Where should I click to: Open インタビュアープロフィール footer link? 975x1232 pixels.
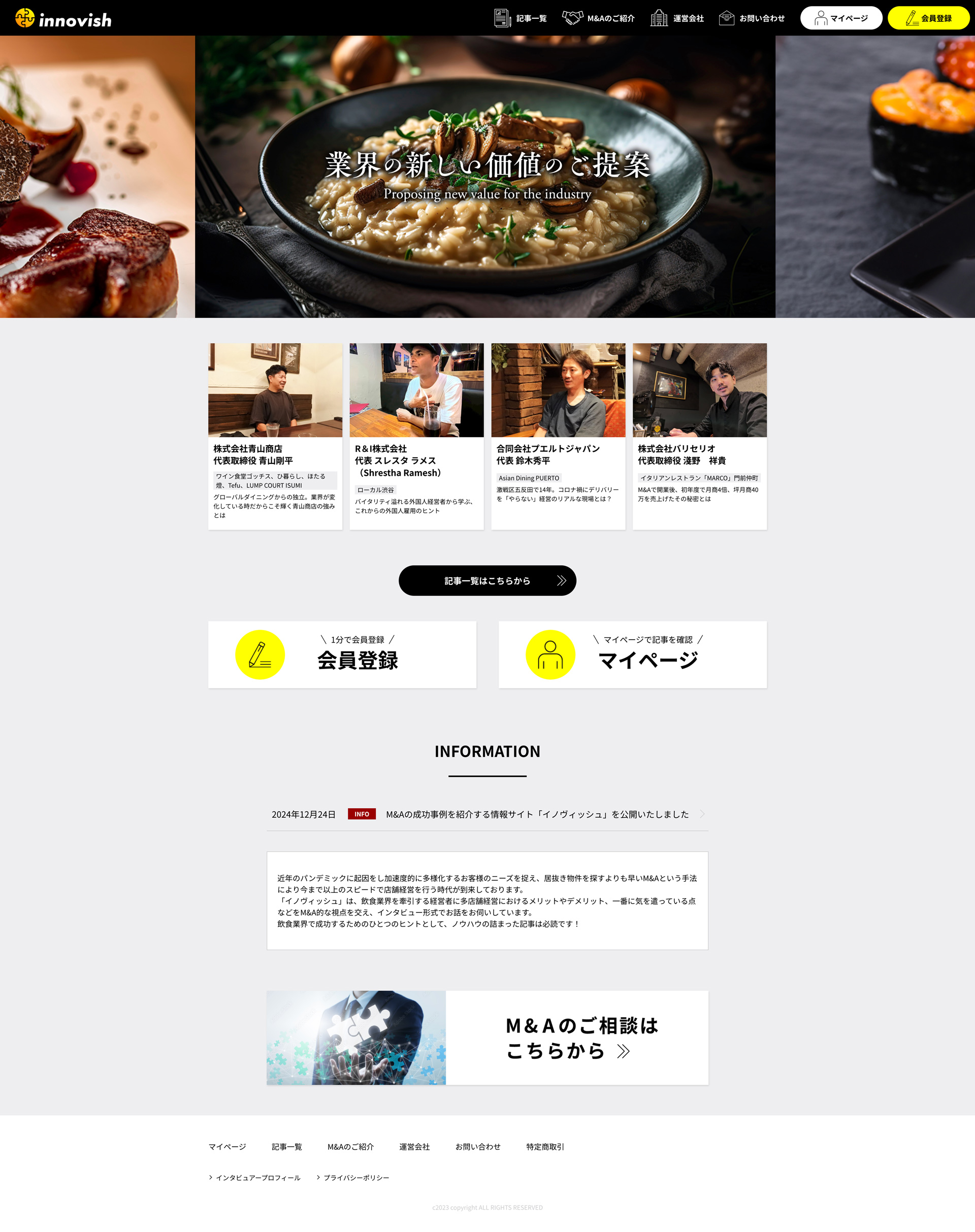coord(257,1177)
